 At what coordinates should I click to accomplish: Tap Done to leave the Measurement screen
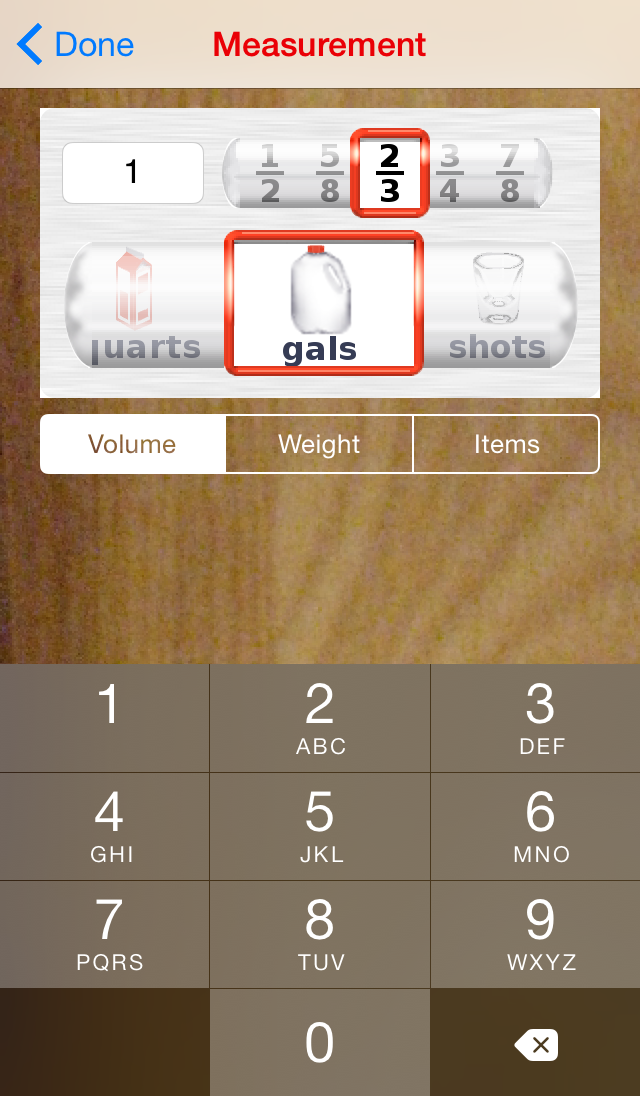[x=76, y=45]
